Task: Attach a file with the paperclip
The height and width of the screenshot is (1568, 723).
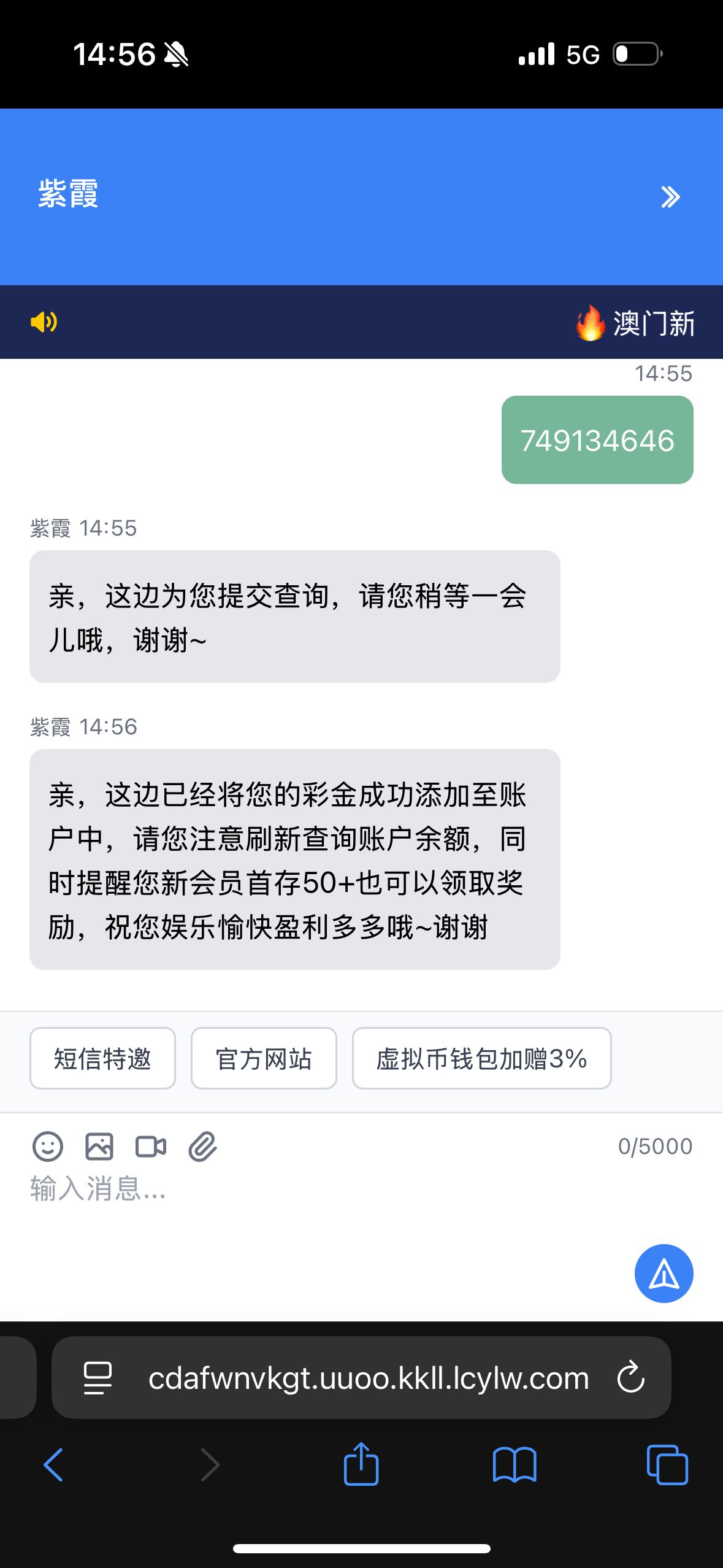Action: tap(202, 1146)
